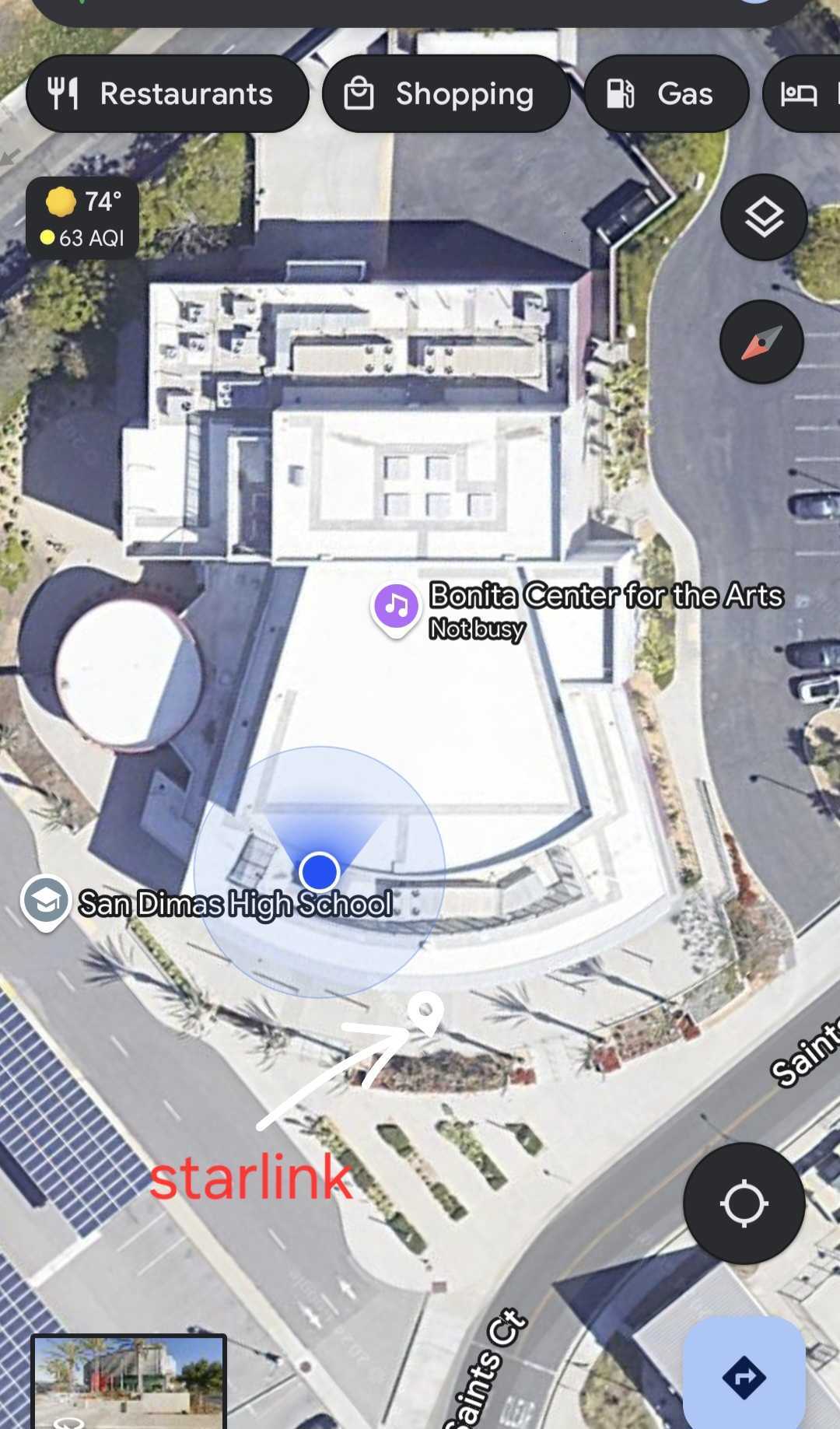Open the weather and AQI widget
The height and width of the screenshot is (1429, 840).
(83, 218)
